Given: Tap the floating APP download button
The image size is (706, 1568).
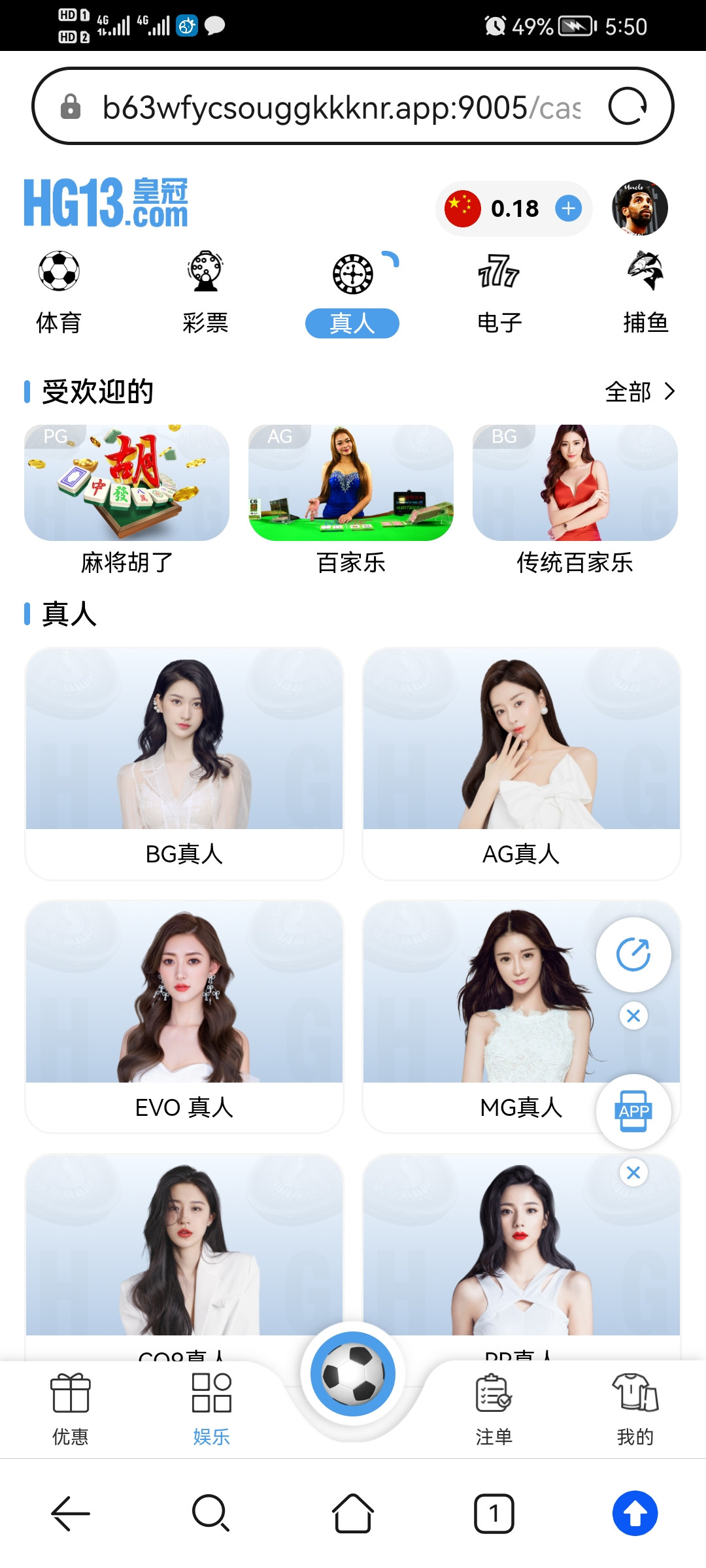Looking at the screenshot, I should point(633,1111).
